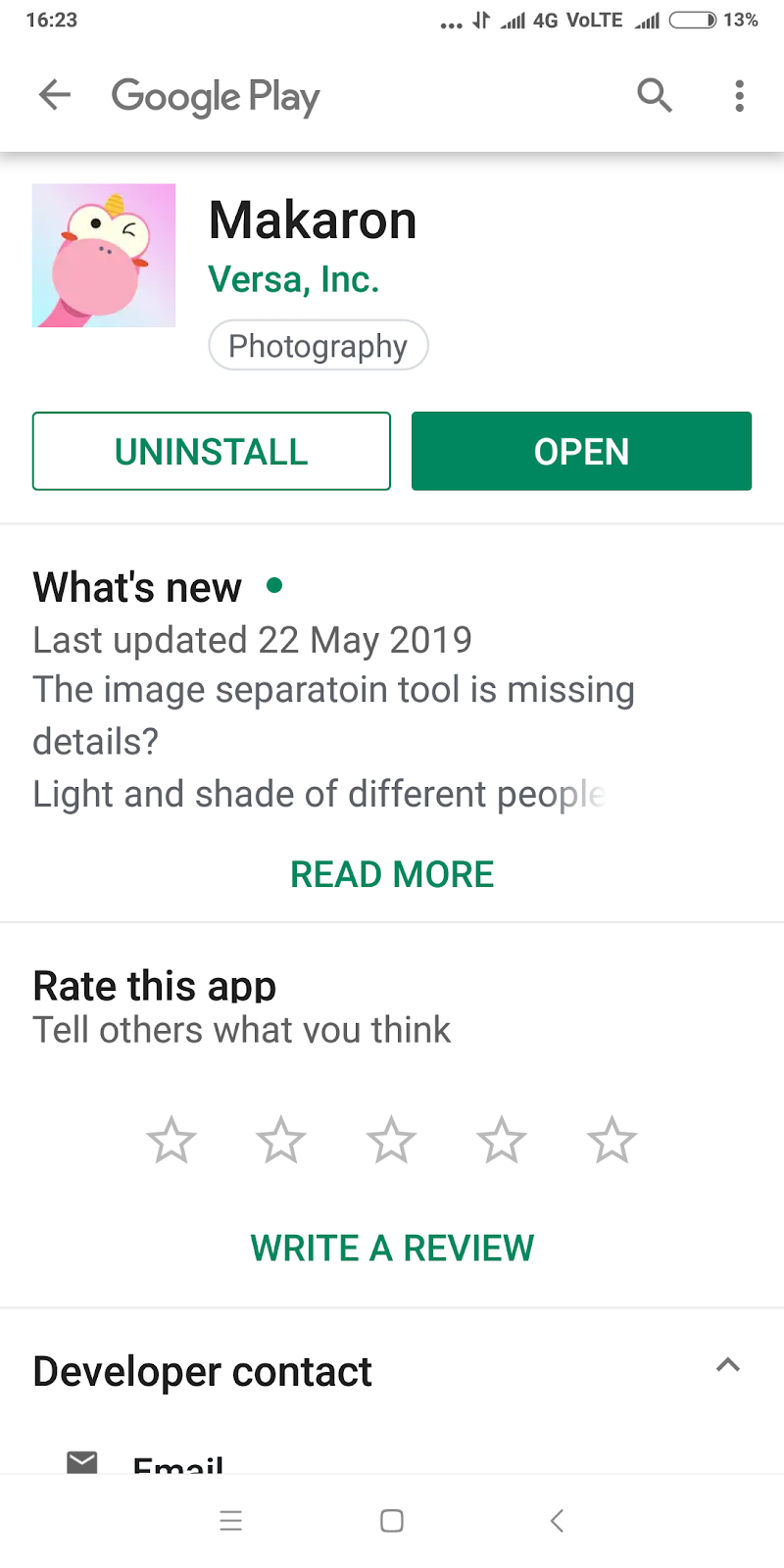The height and width of the screenshot is (1568, 784).
Task: Write a review for Makaron
Action: (392, 1249)
